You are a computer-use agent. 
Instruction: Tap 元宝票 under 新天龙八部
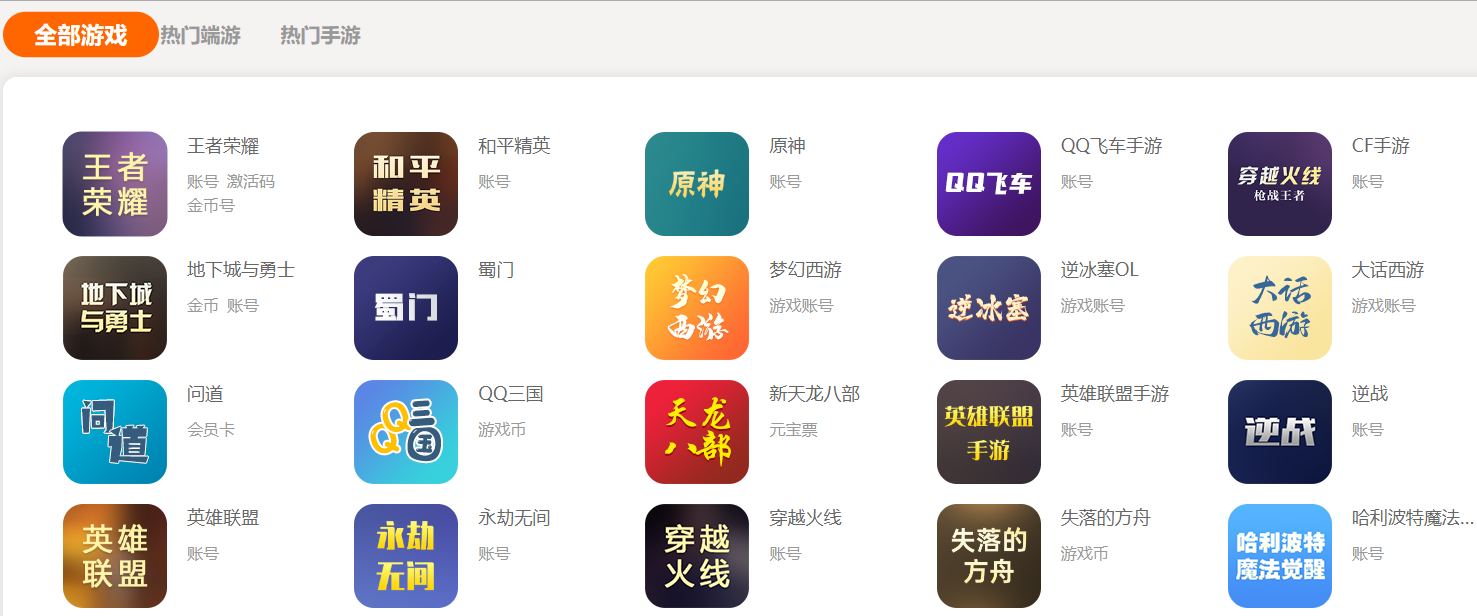pyautogui.click(x=793, y=430)
